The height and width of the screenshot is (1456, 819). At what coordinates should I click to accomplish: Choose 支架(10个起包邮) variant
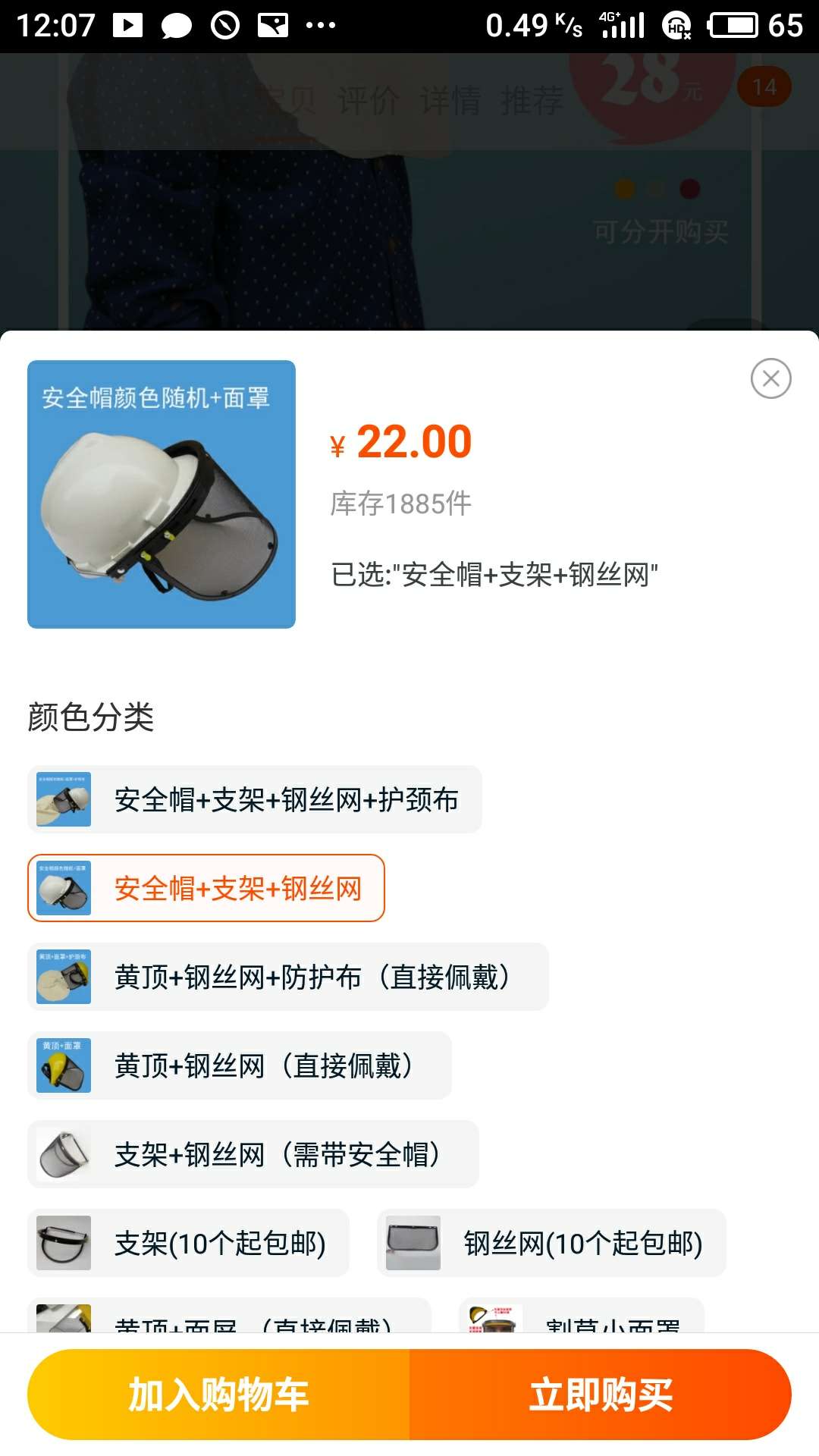click(x=188, y=1244)
